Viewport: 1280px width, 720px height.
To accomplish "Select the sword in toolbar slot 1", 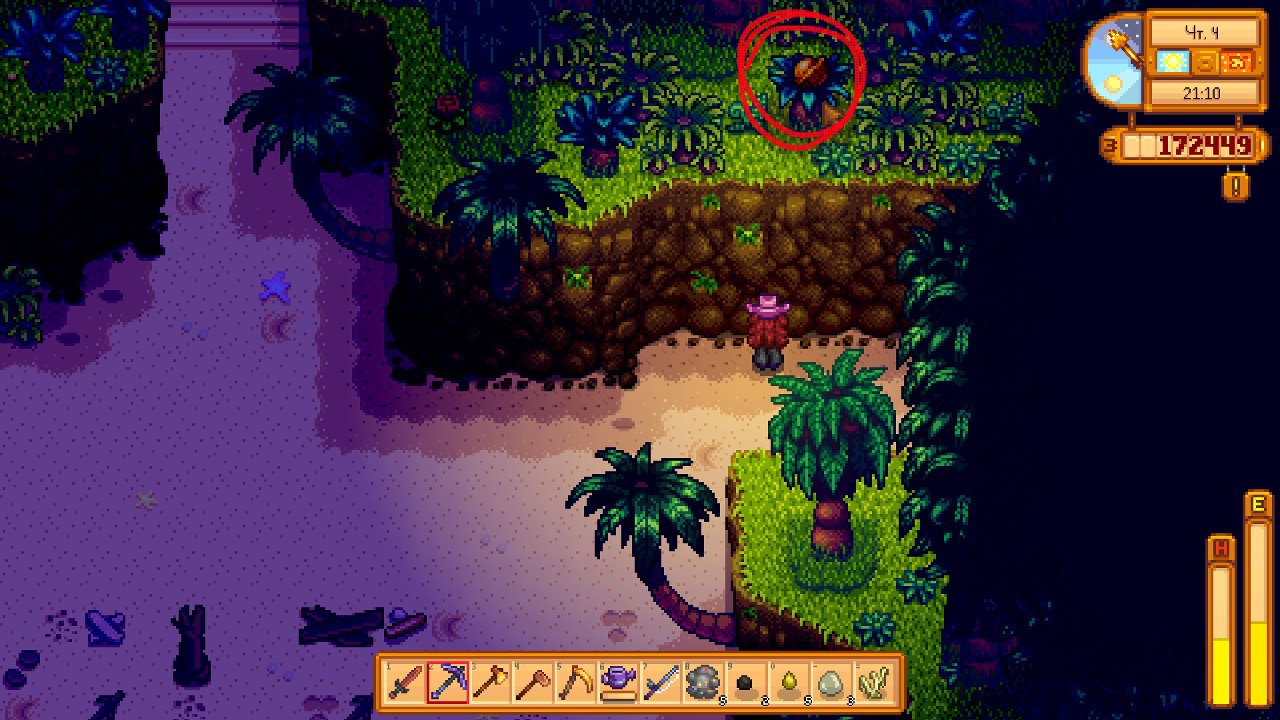I will 404,683.
